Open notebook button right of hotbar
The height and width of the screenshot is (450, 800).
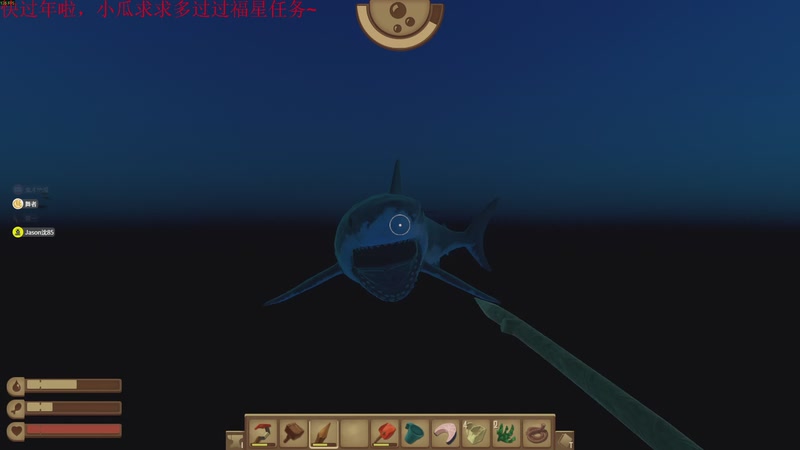[x=564, y=439]
